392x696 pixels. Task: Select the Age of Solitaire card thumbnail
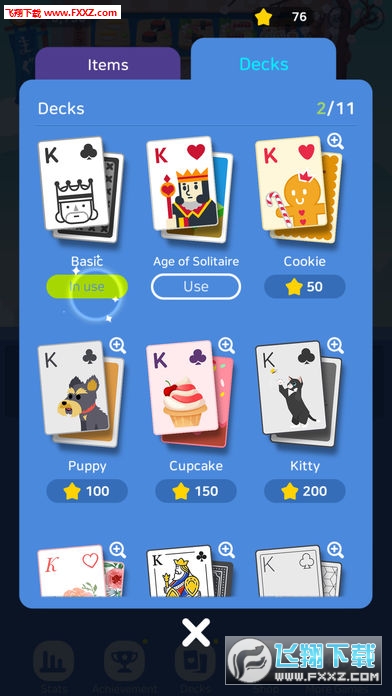pos(190,190)
